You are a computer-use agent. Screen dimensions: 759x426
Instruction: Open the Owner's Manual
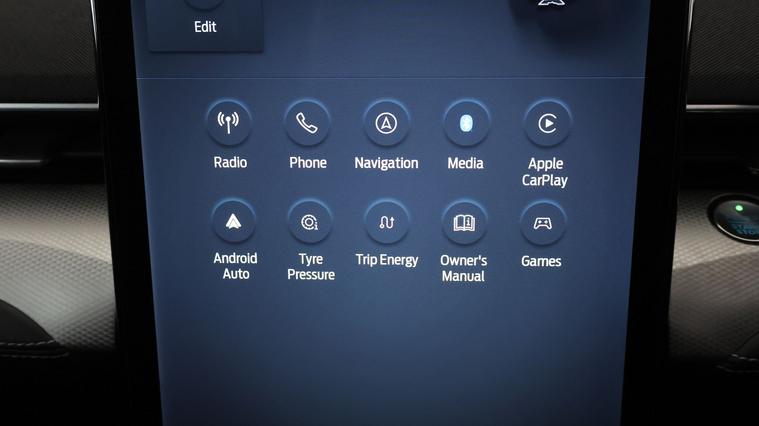(x=463, y=223)
